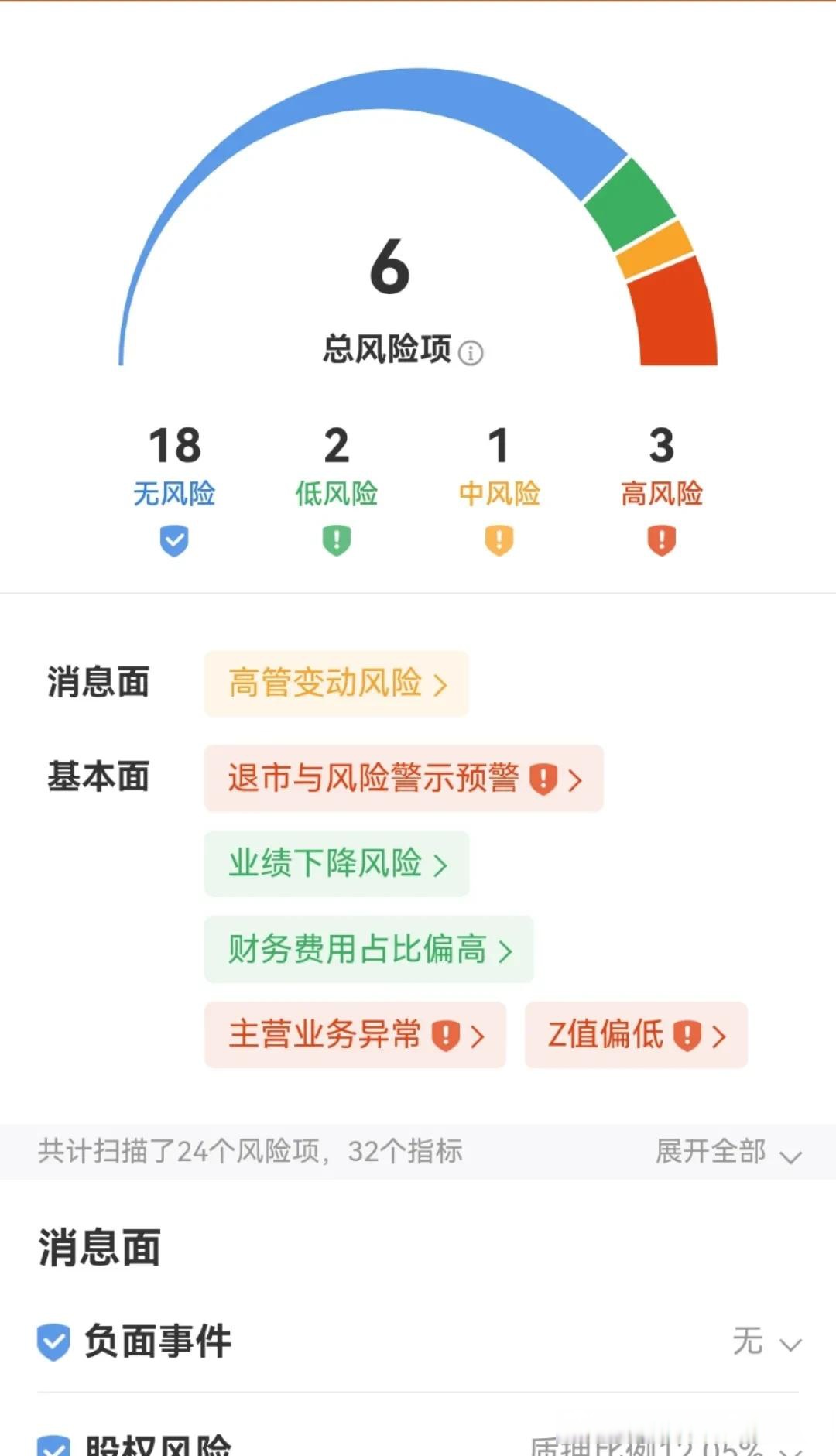Open the 业绩下降风险 risk tag
Viewport: 836px width, 1456px height.
pyautogui.click(x=336, y=865)
